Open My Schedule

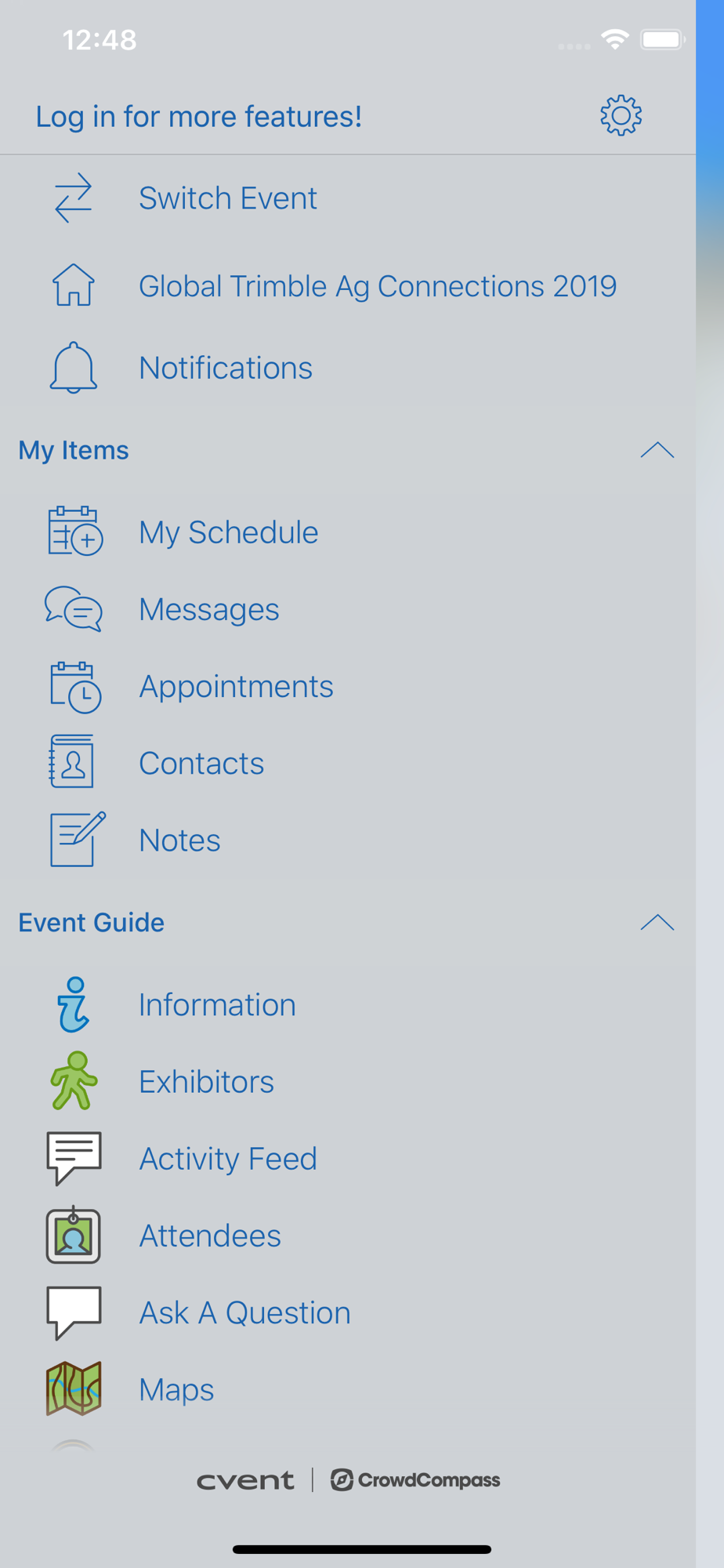click(348, 532)
